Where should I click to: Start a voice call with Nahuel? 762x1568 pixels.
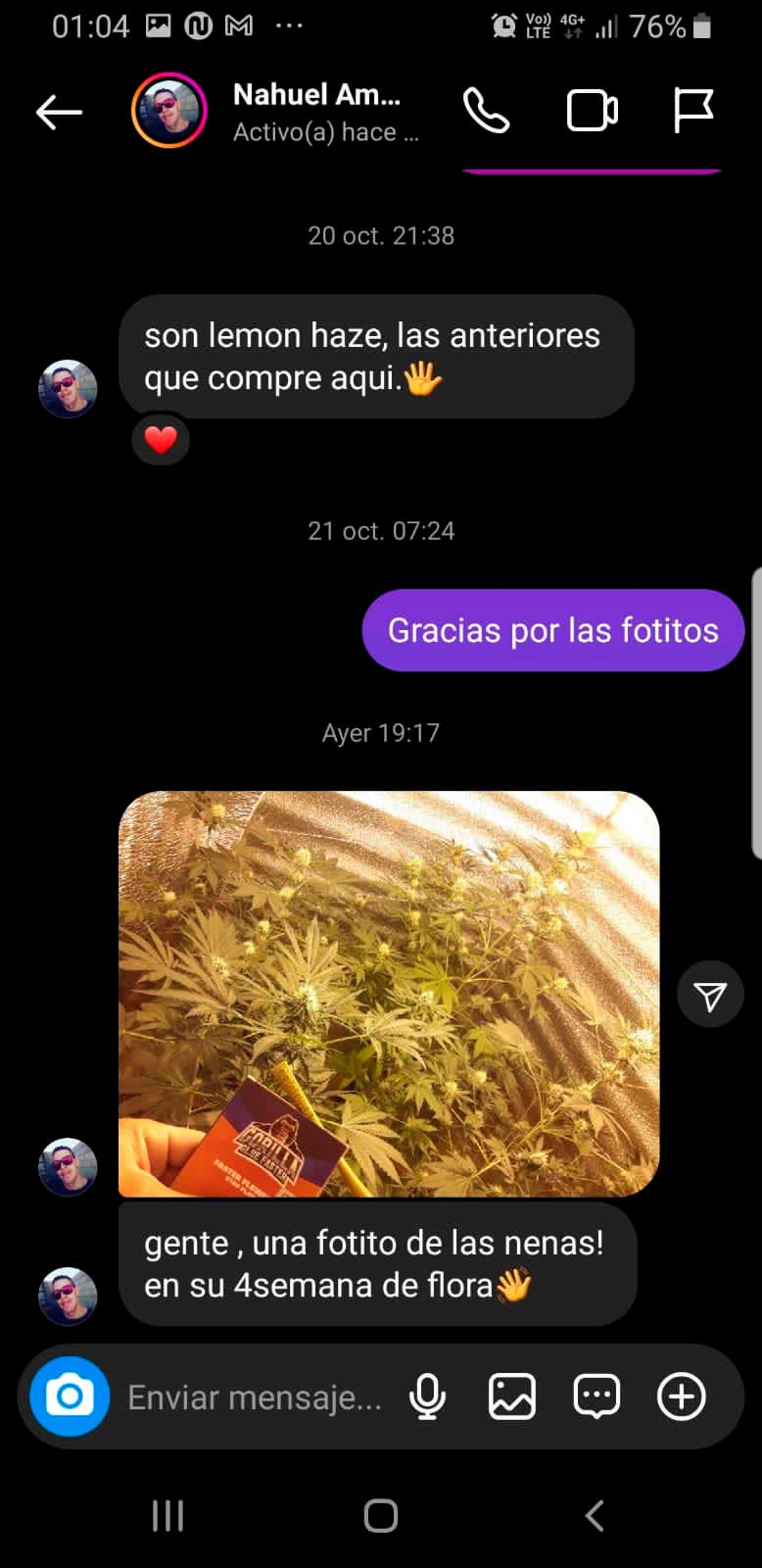pos(486,111)
